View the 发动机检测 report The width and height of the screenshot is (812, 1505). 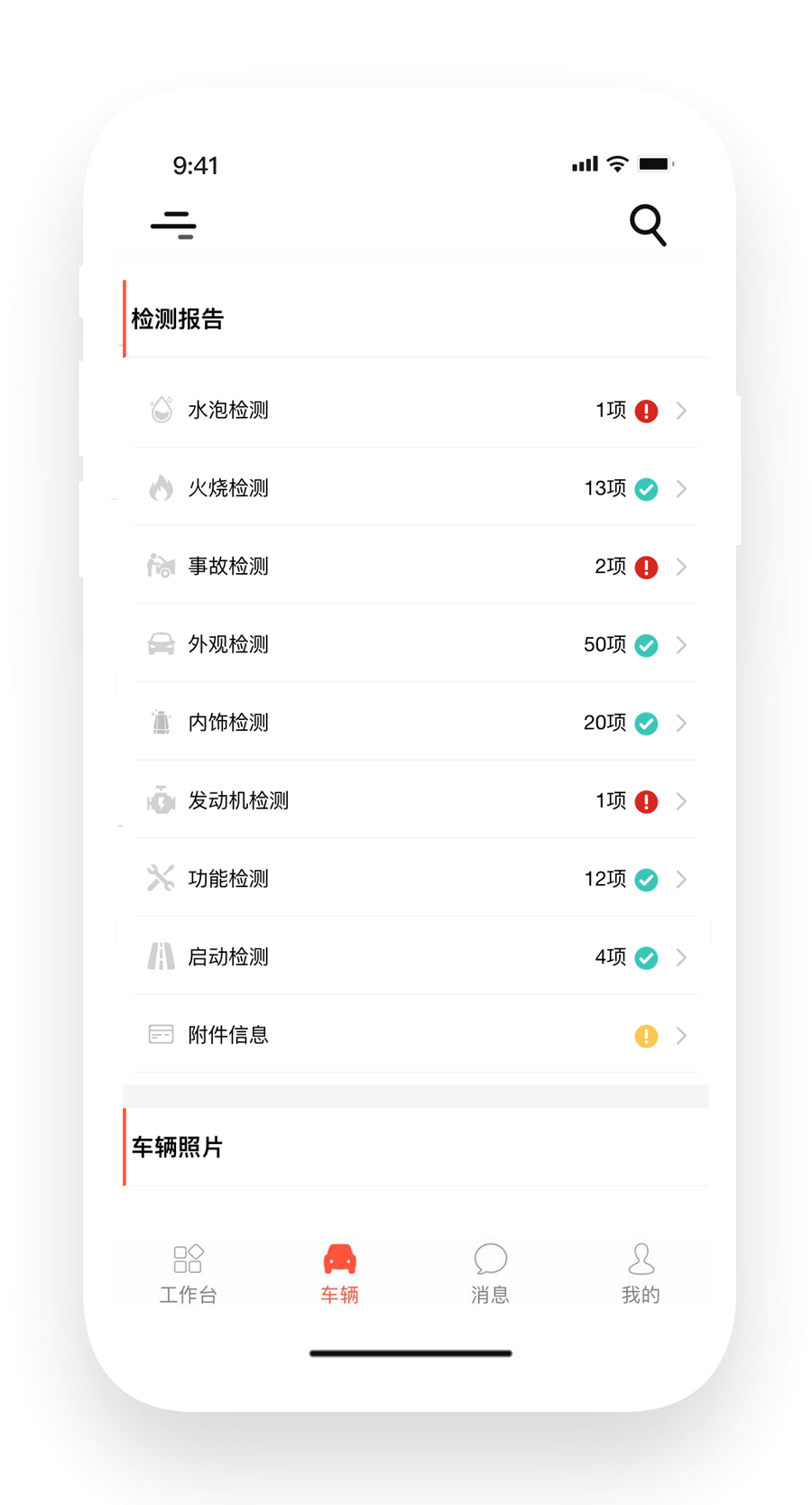(415, 800)
